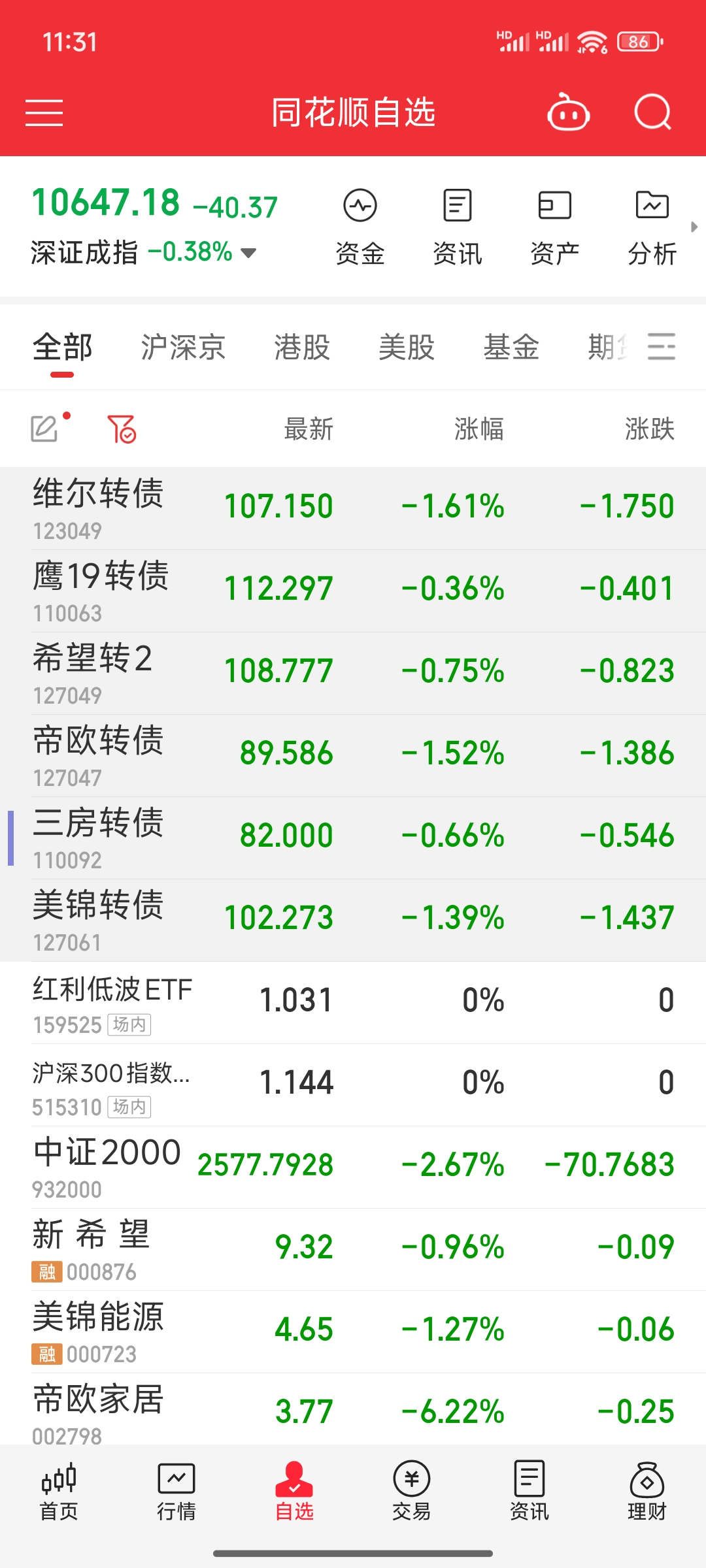Open the hamburger drawer menu
This screenshot has height=1568, width=706.
tap(44, 112)
